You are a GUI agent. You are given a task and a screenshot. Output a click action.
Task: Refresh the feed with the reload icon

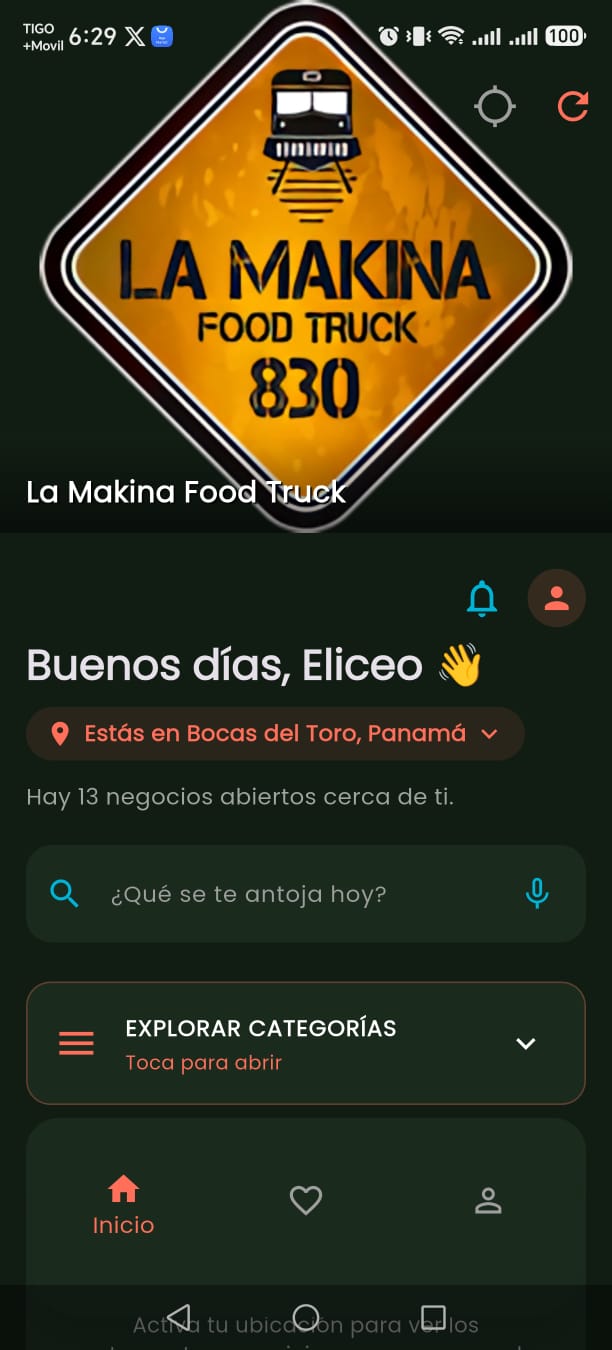coord(573,106)
